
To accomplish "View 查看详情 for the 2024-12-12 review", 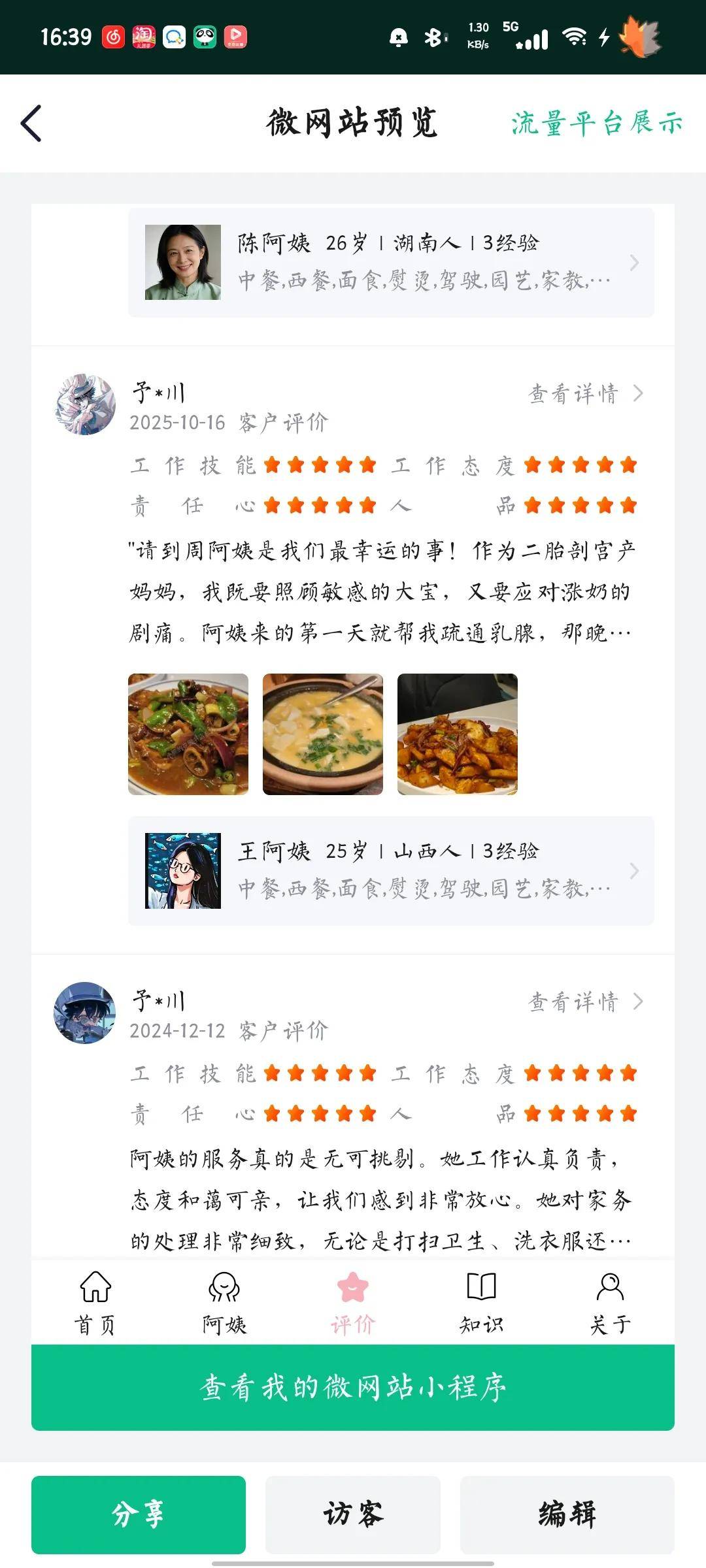I will pos(585,1002).
